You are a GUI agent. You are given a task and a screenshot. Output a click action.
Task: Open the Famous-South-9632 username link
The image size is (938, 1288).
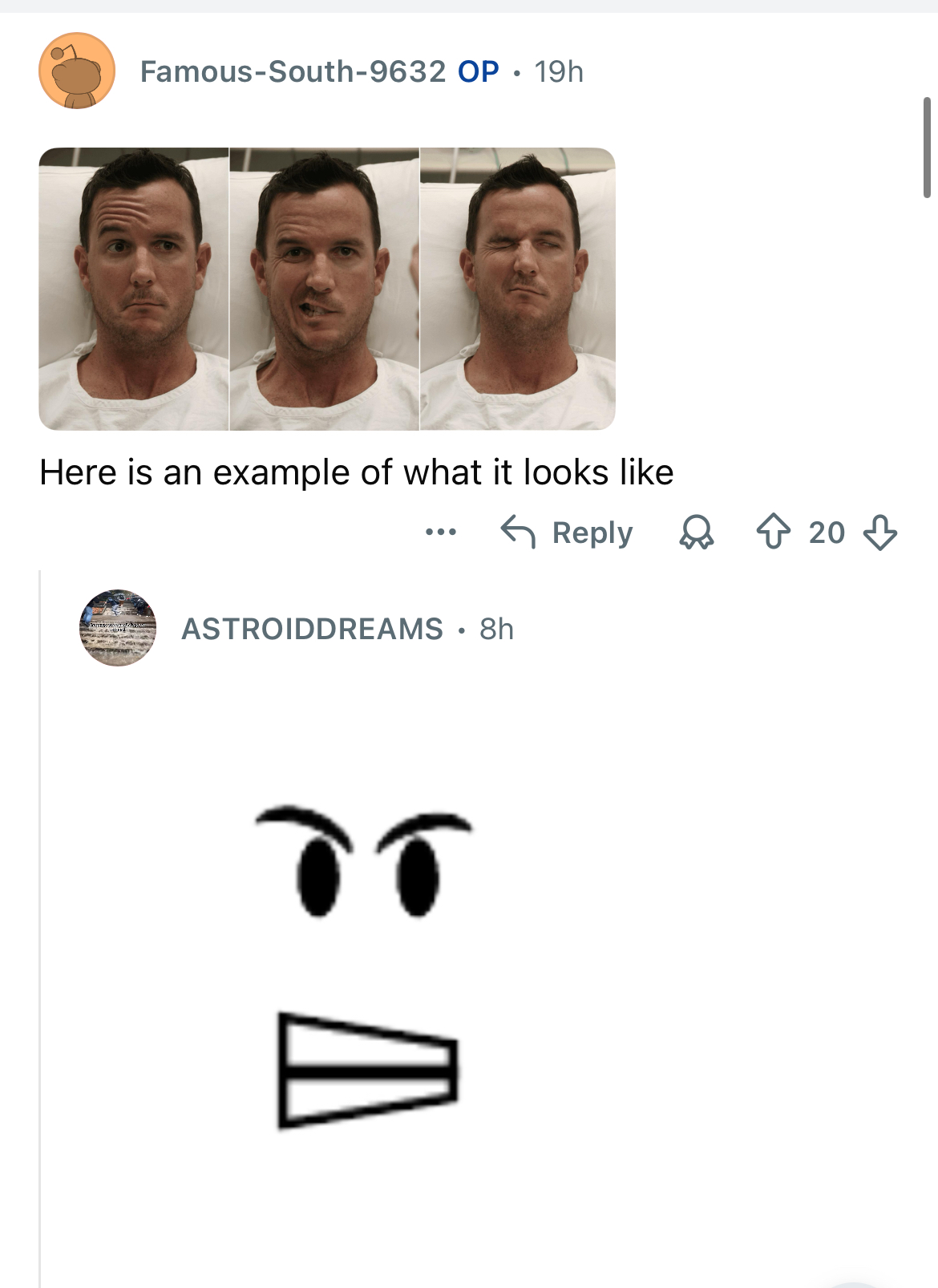(293, 71)
